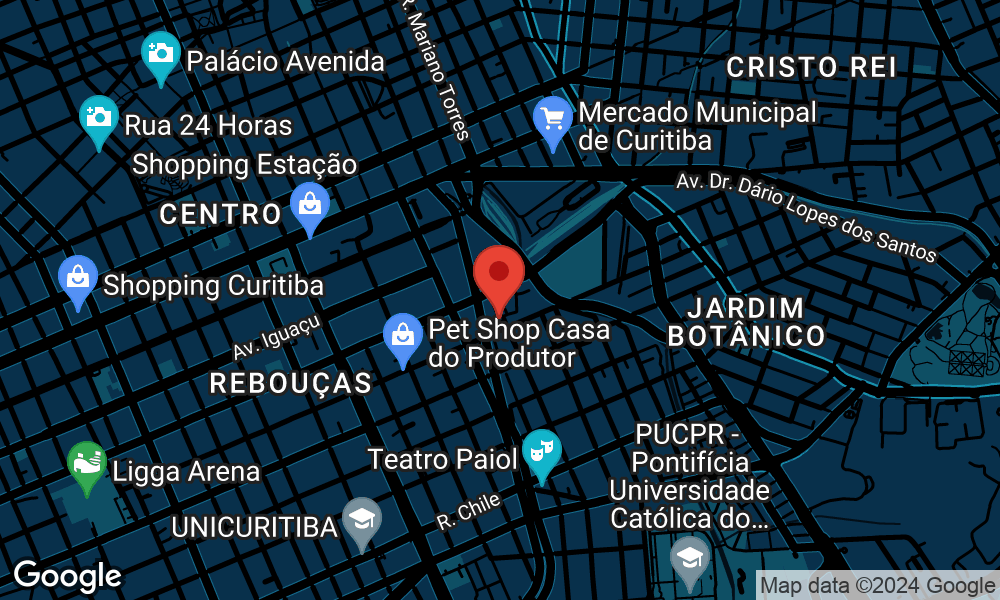The height and width of the screenshot is (600, 1000).
Task: Select the Shopping Estação pin
Action: [x=310, y=205]
